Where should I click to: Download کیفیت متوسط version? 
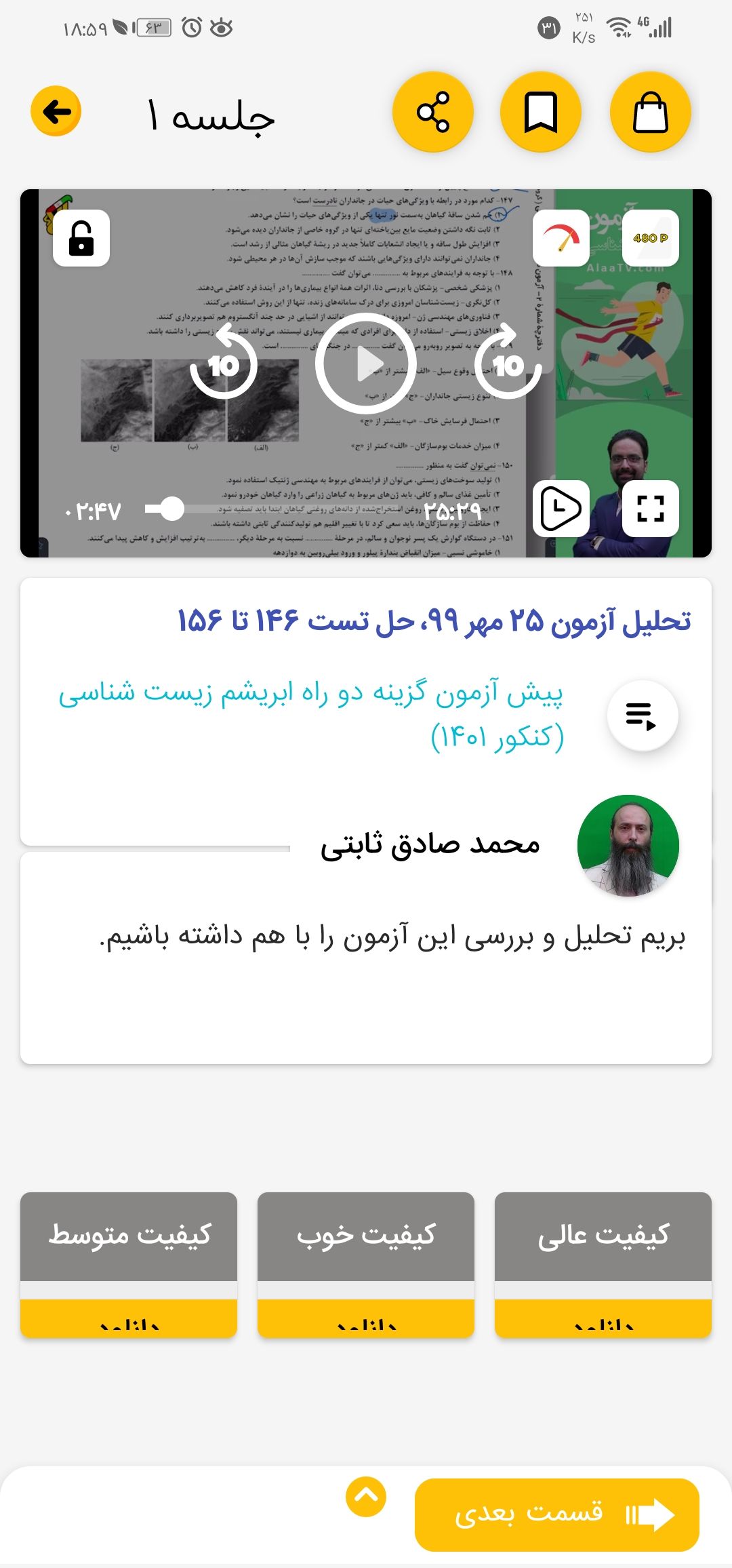pos(129,1318)
